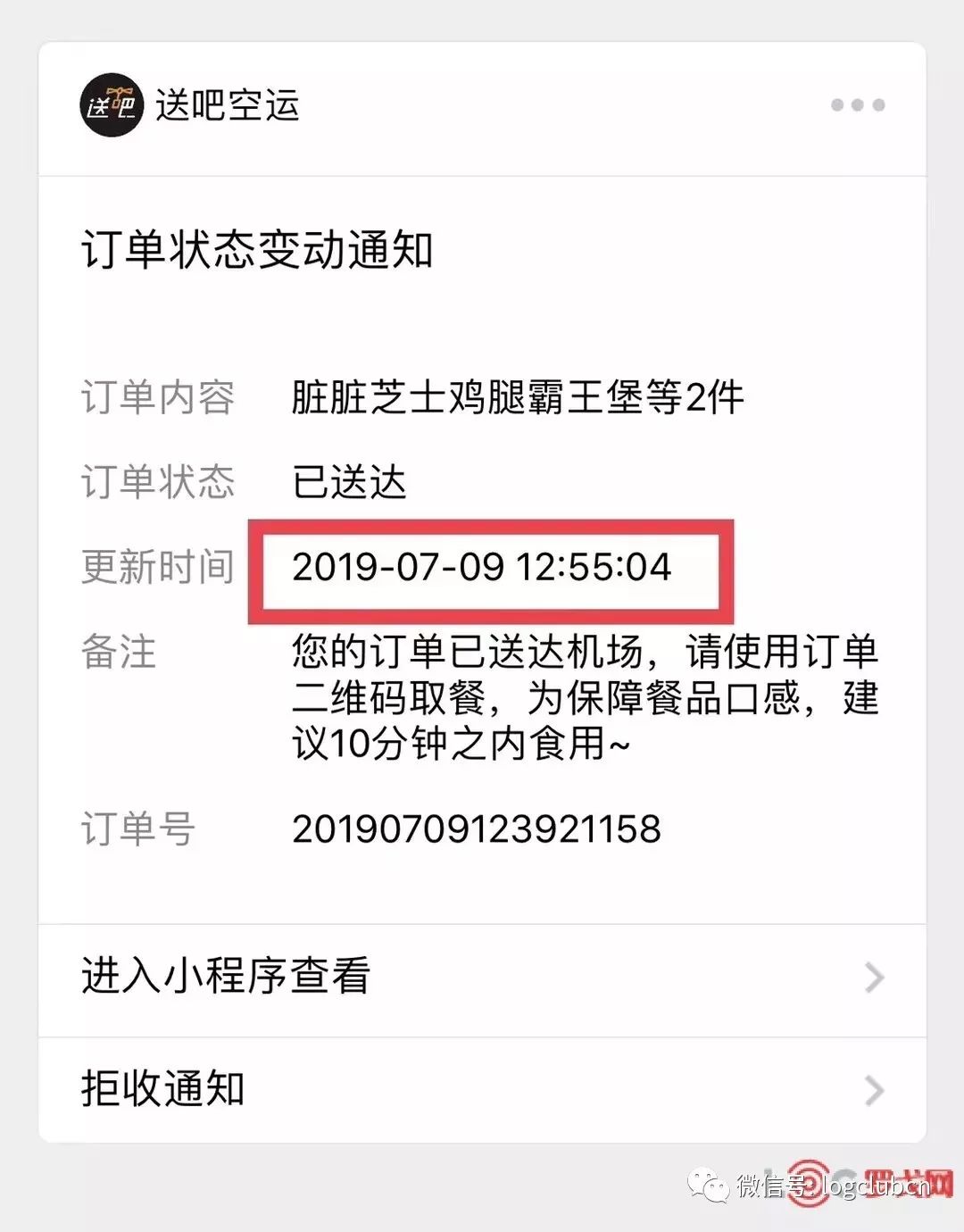Open the three-dot menu for 送吧空运
Screen dimensions: 964x1232
[x=857, y=105]
